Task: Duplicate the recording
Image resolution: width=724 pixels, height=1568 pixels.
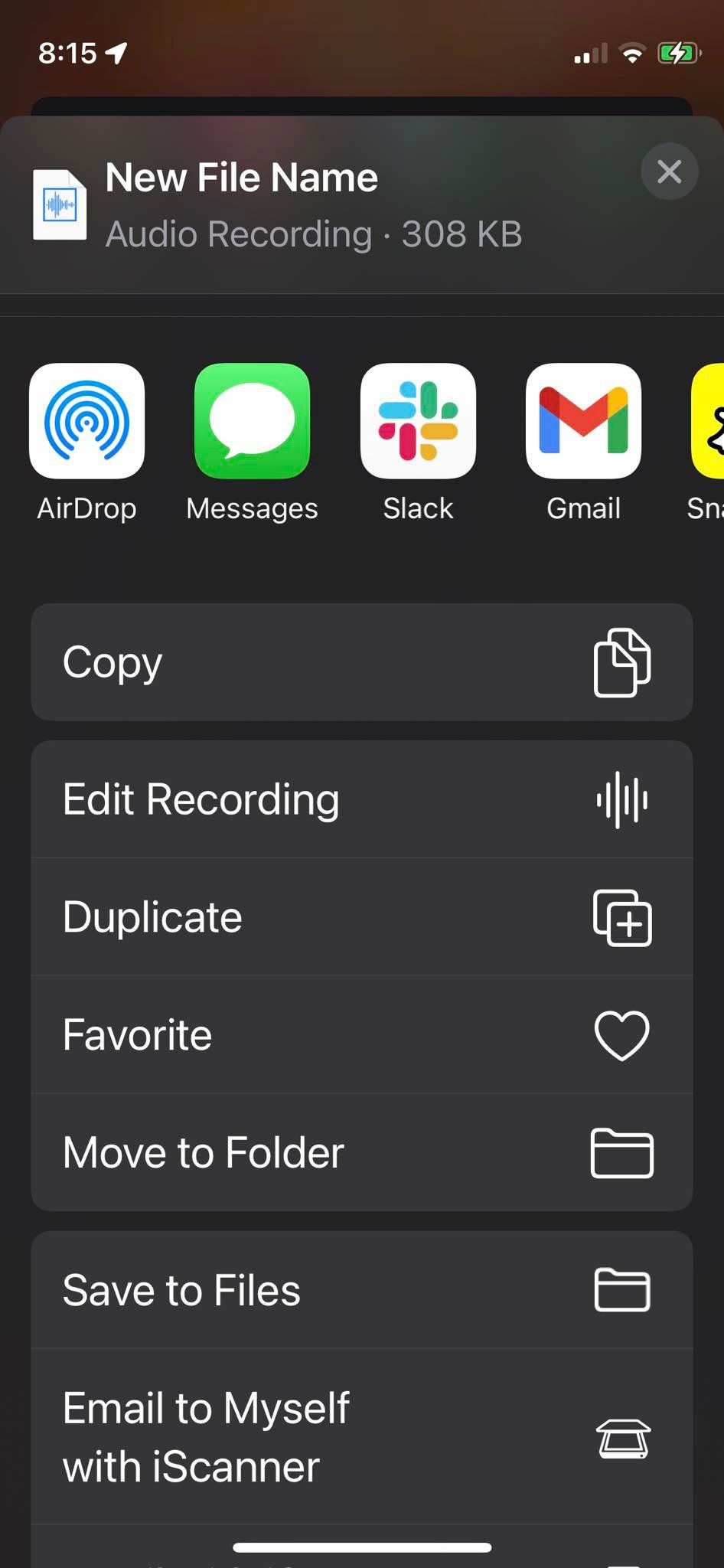Action: [361, 917]
